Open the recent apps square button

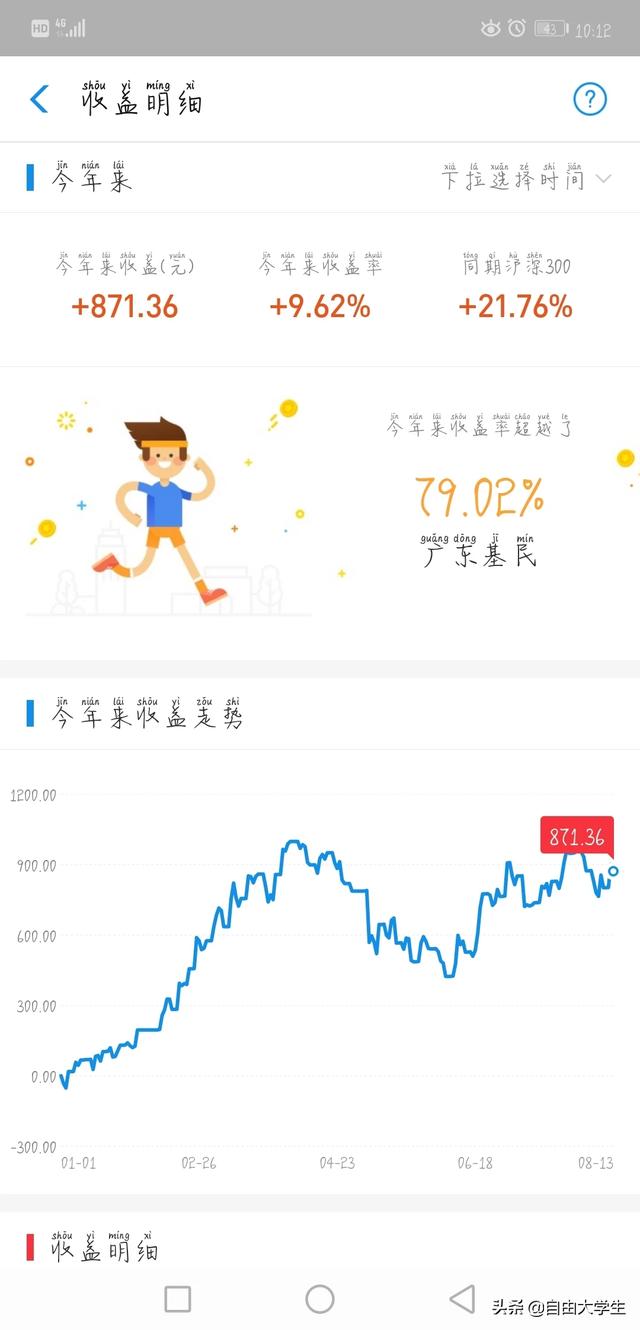[x=178, y=1299]
